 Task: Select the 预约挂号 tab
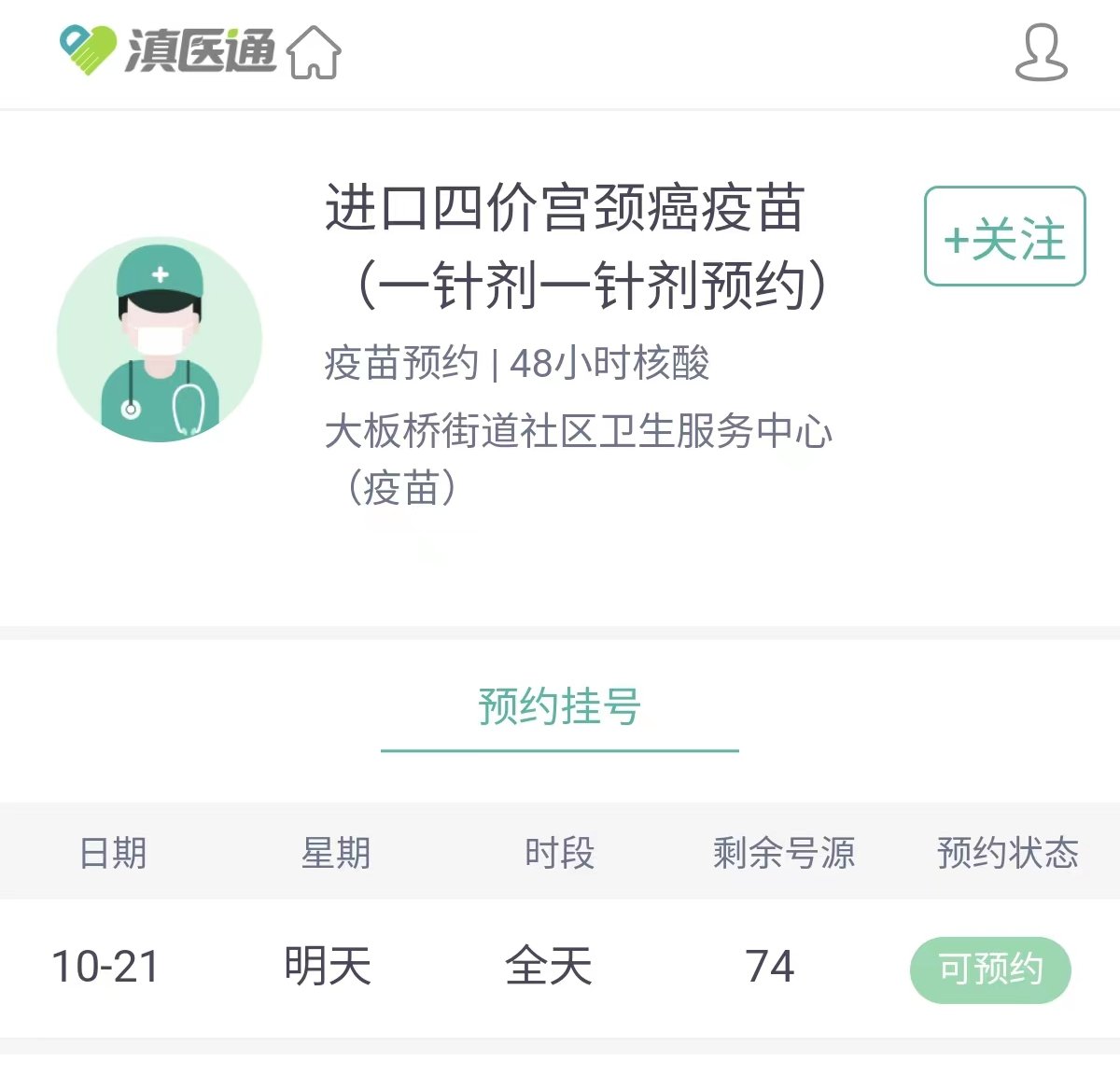559,707
